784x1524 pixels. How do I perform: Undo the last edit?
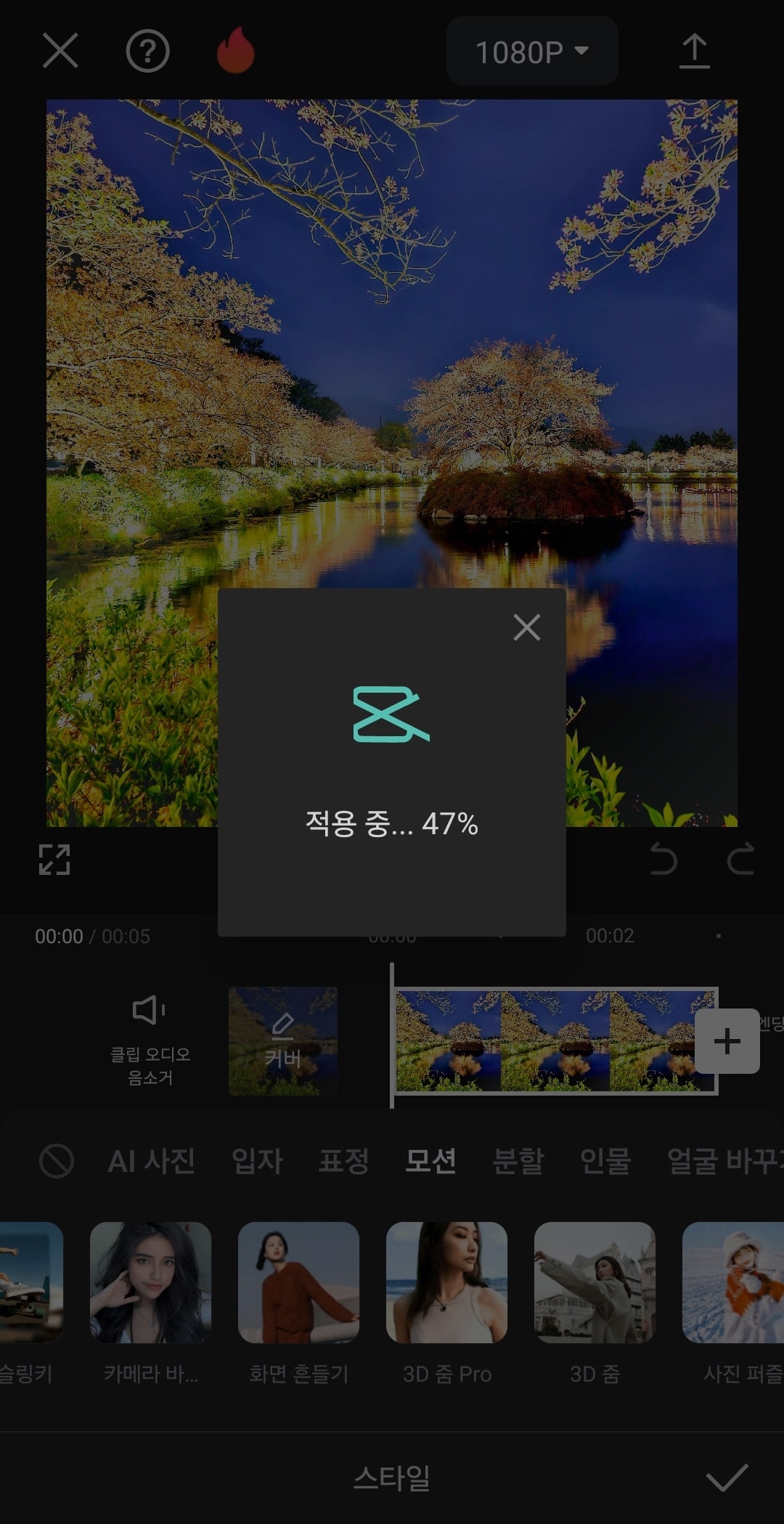pyautogui.click(x=663, y=860)
